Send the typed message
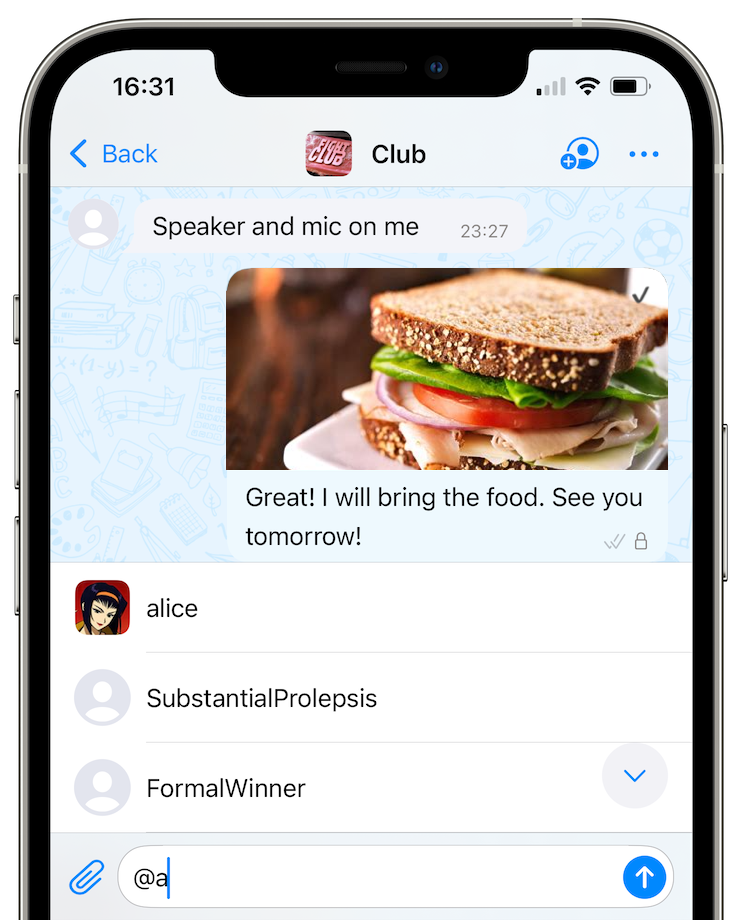 [644, 878]
